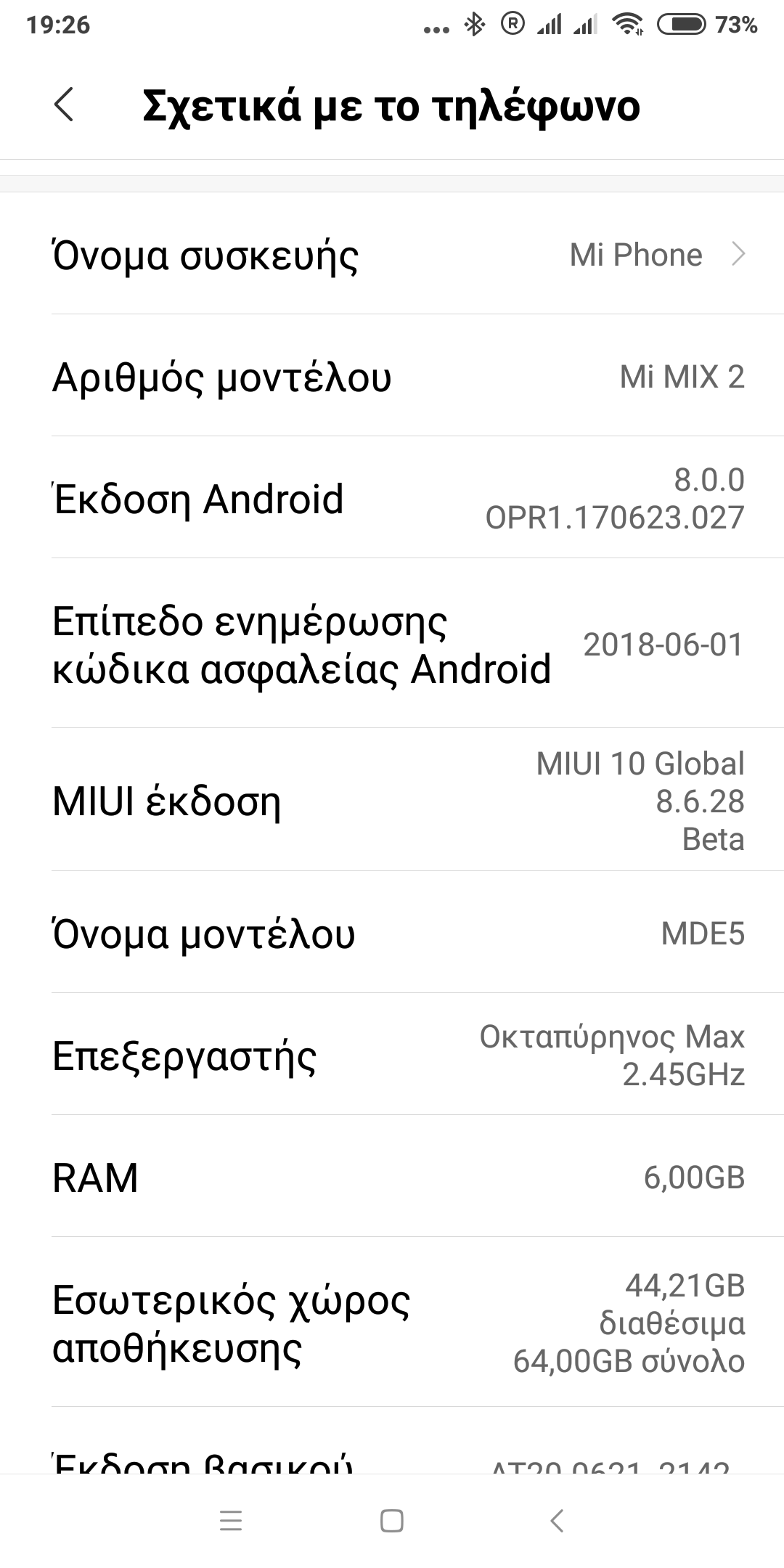Go back from Σχετικά με το τηλέφωνο
Image resolution: width=784 pixels, height=1568 pixels.
[x=64, y=105]
